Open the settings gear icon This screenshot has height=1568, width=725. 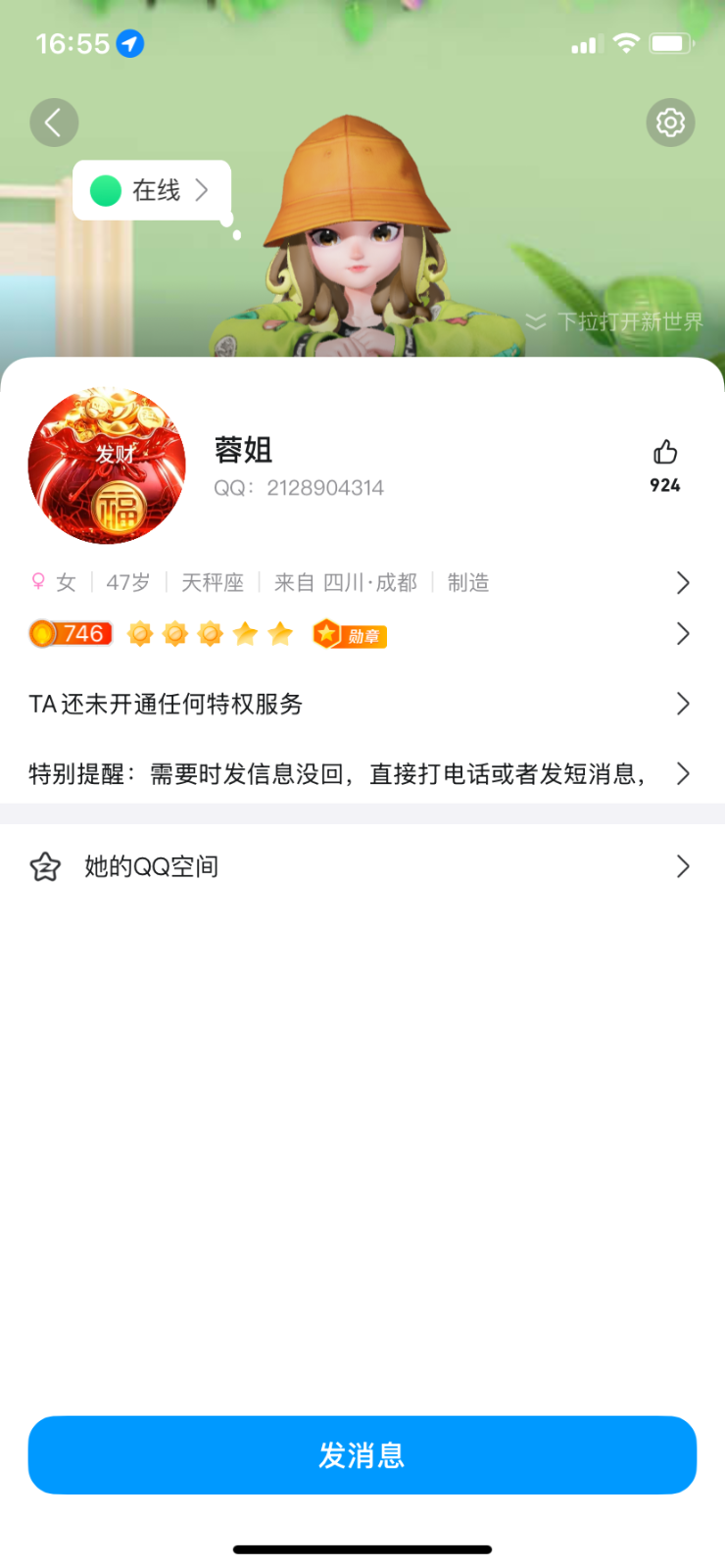[x=670, y=122]
